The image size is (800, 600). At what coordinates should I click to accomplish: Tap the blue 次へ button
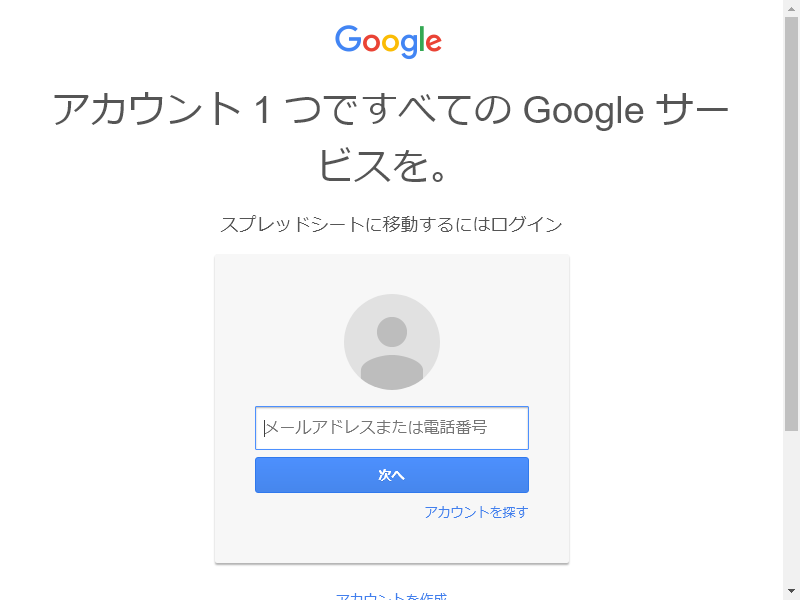[391, 475]
